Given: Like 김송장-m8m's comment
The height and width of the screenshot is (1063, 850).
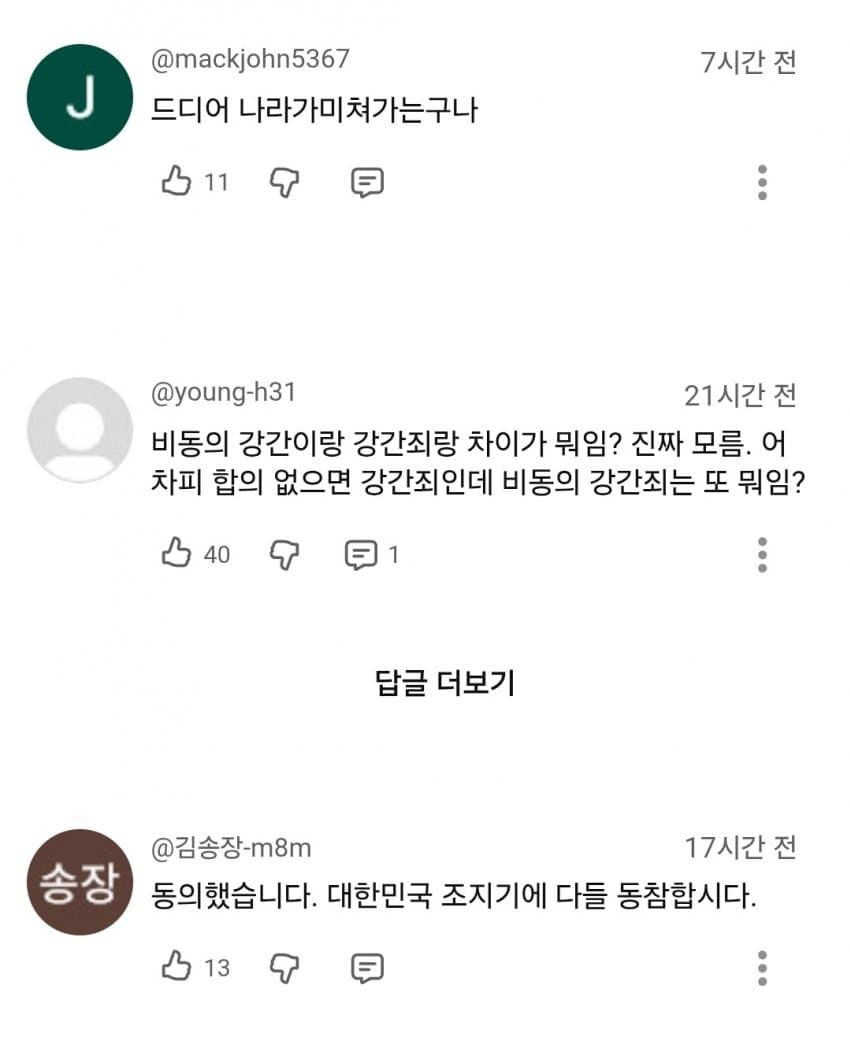Looking at the screenshot, I should (x=177, y=967).
